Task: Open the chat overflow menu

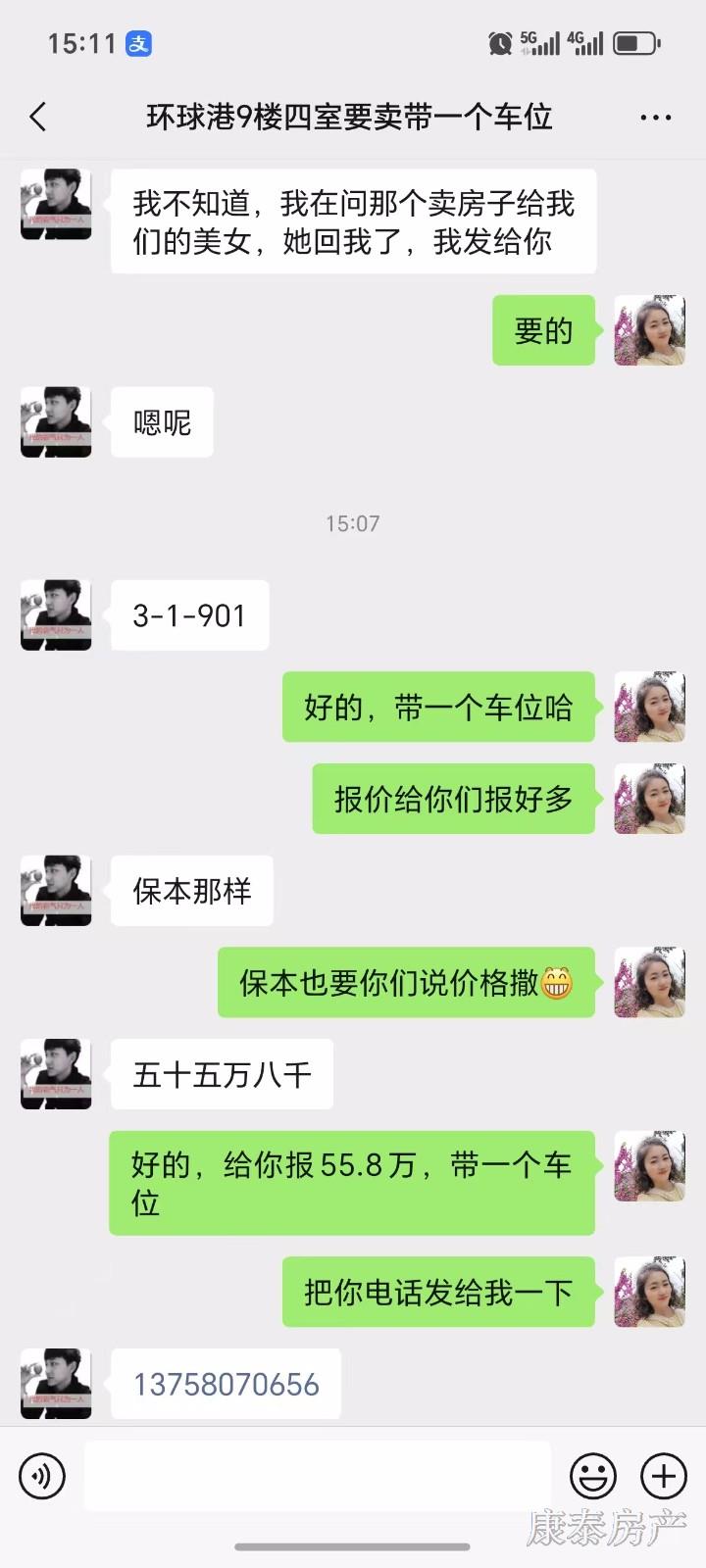Action: coord(655,118)
